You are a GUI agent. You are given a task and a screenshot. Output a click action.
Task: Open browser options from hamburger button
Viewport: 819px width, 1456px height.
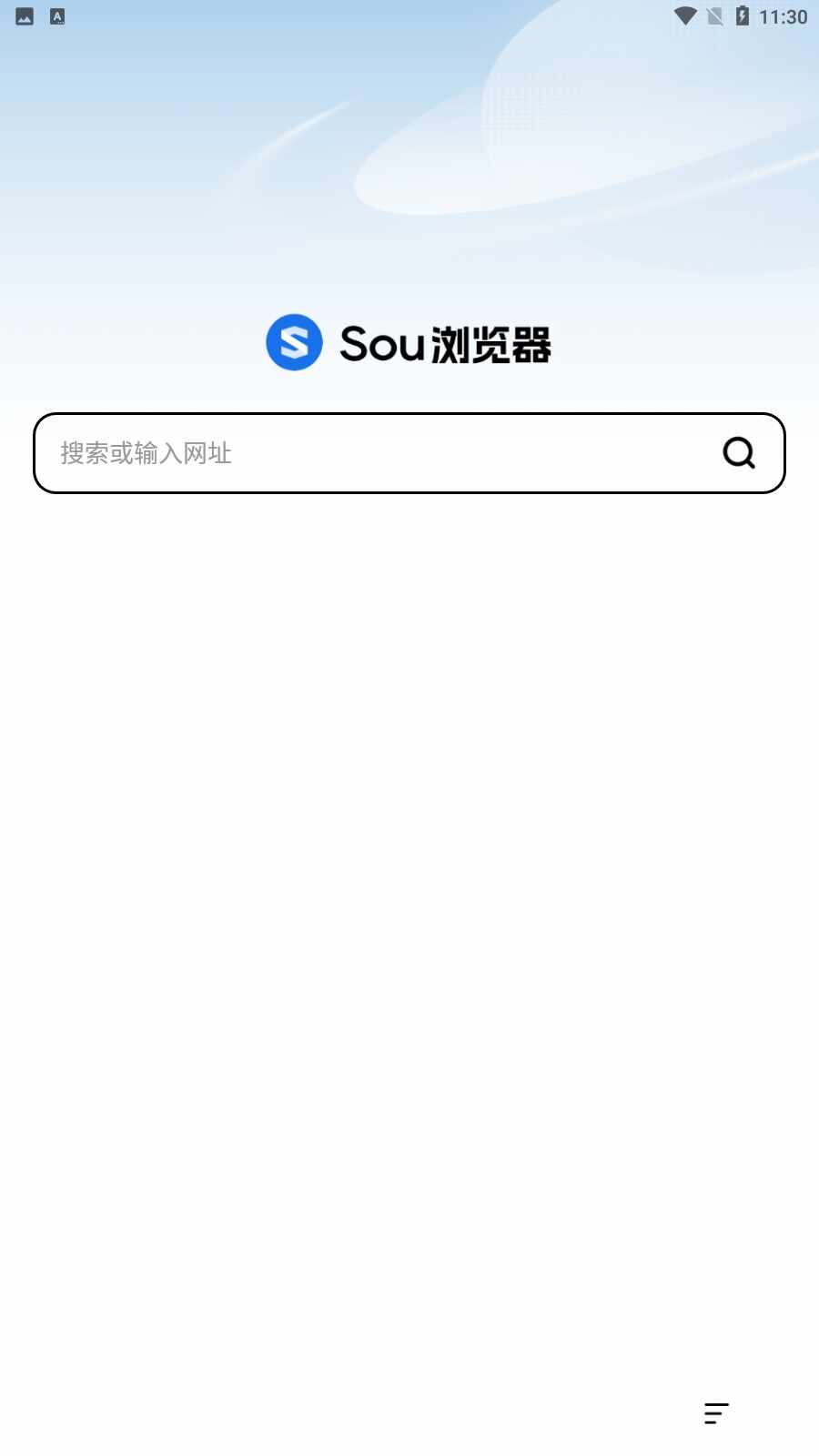tap(717, 1414)
